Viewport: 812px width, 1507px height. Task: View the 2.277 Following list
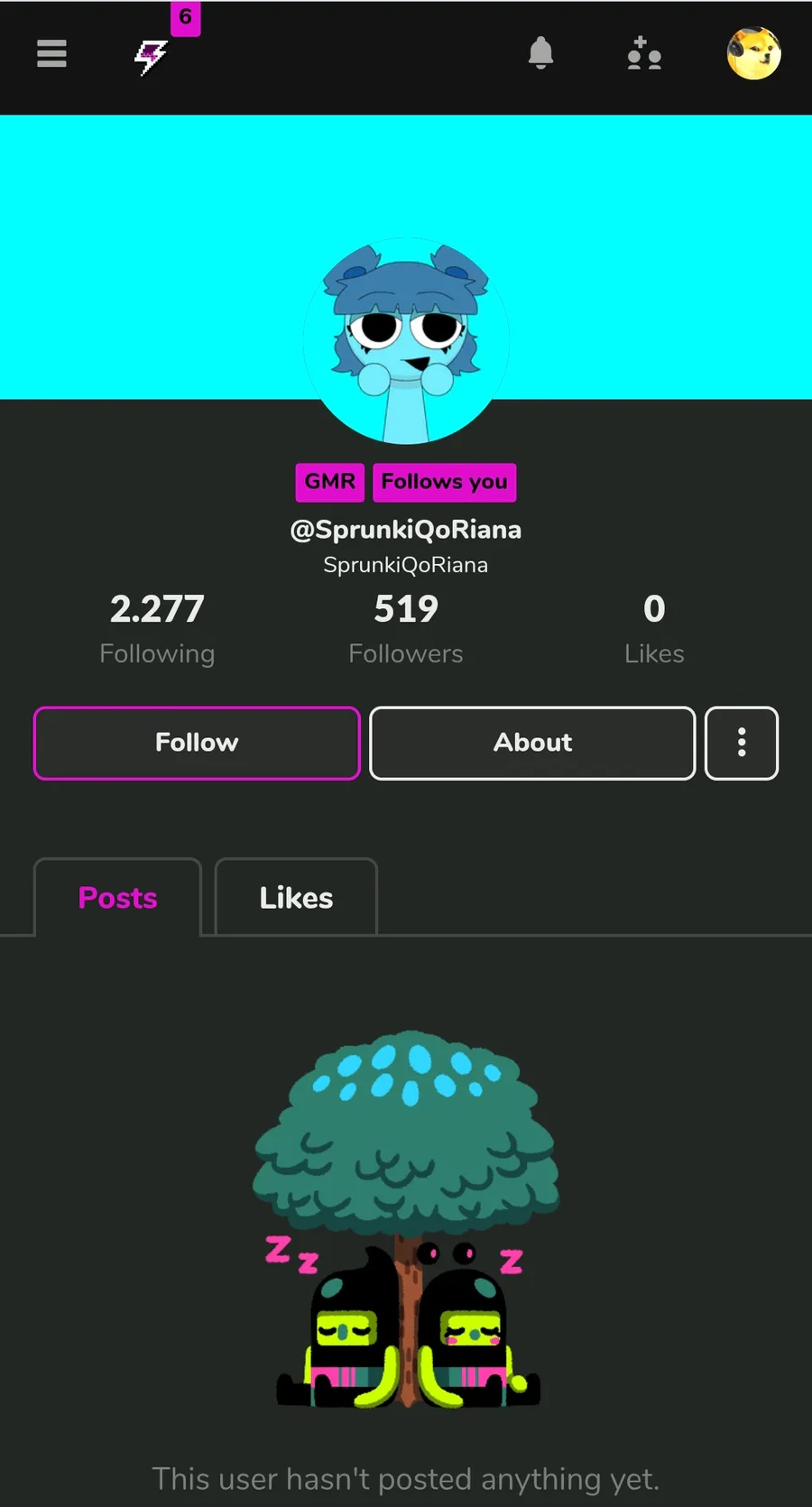pos(157,628)
